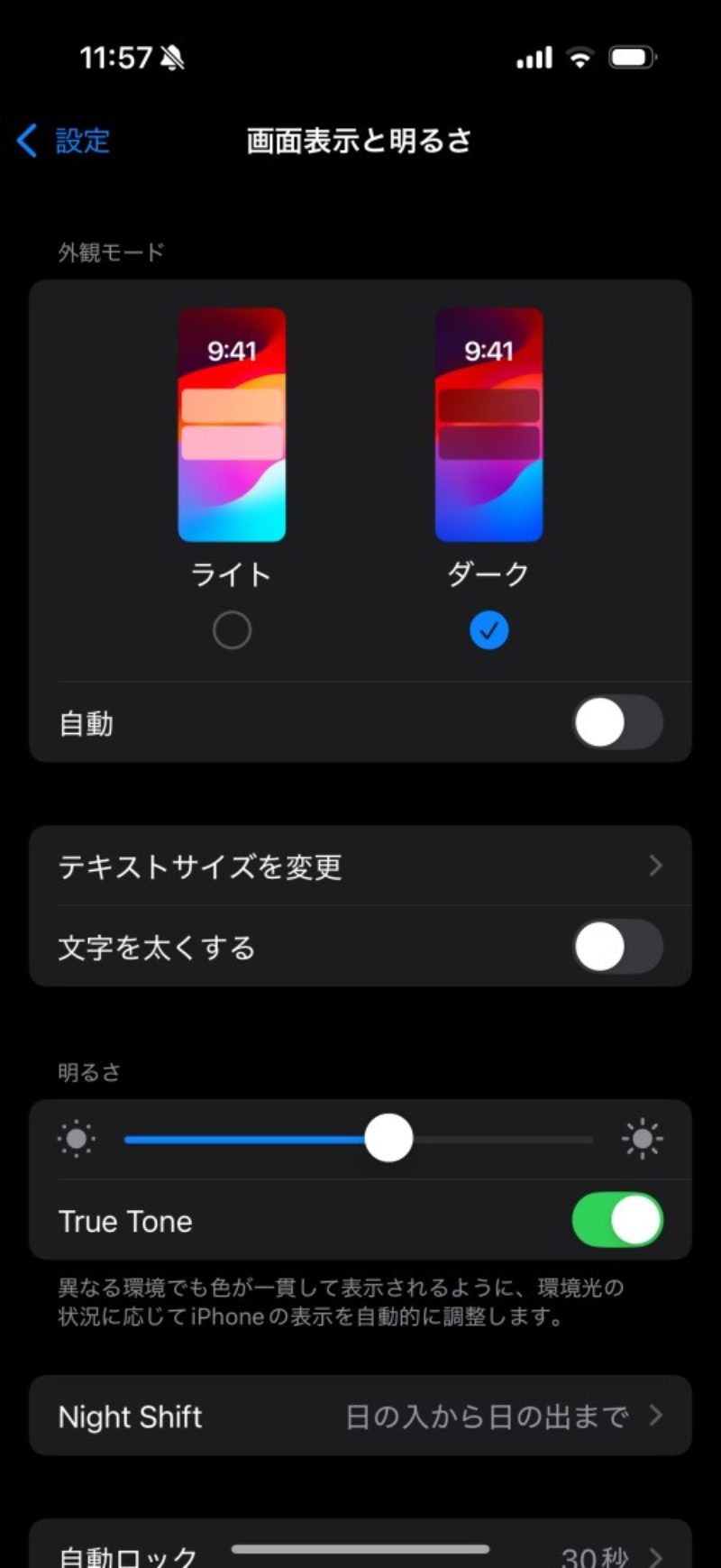Open テキストサイズを変更 via its chevron
Screen dimensions: 721x1568
coord(657,867)
